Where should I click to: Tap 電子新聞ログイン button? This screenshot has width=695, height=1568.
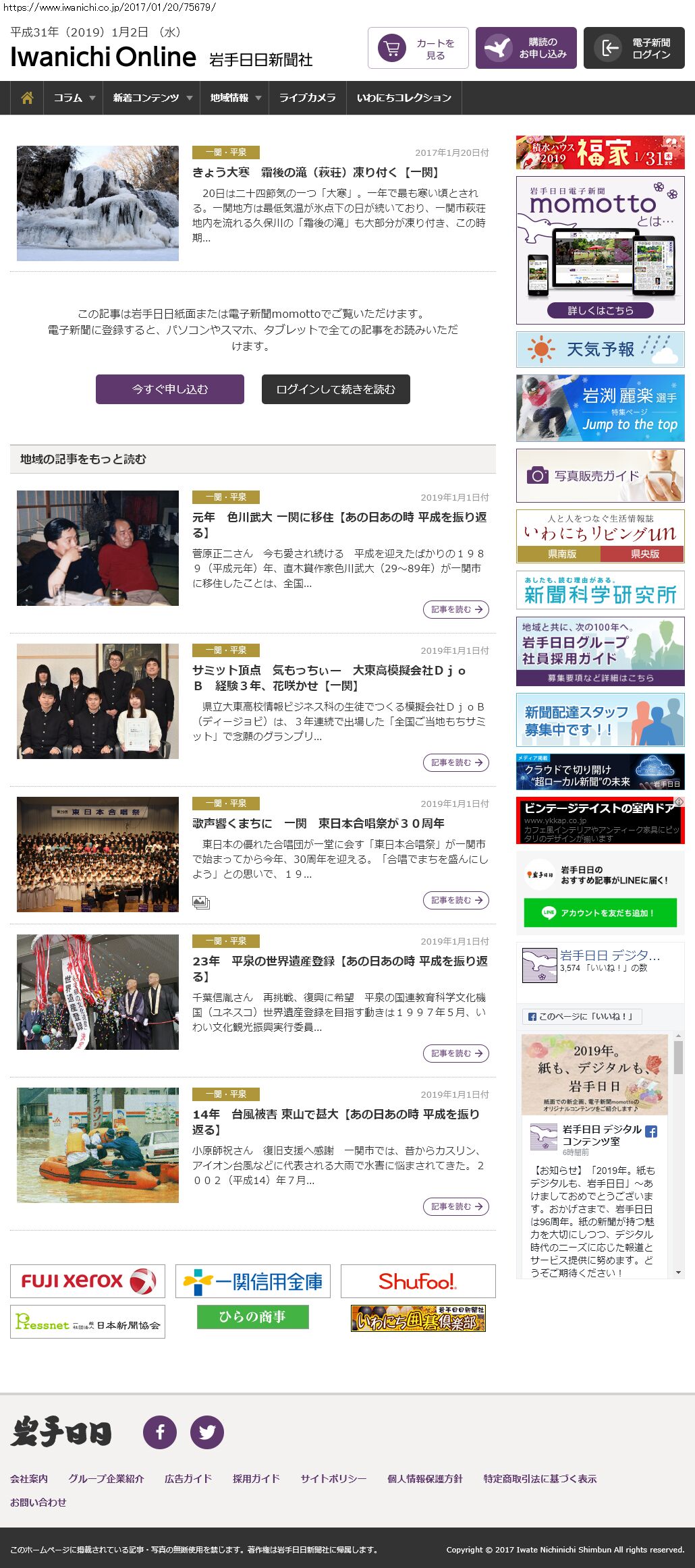pos(634,48)
